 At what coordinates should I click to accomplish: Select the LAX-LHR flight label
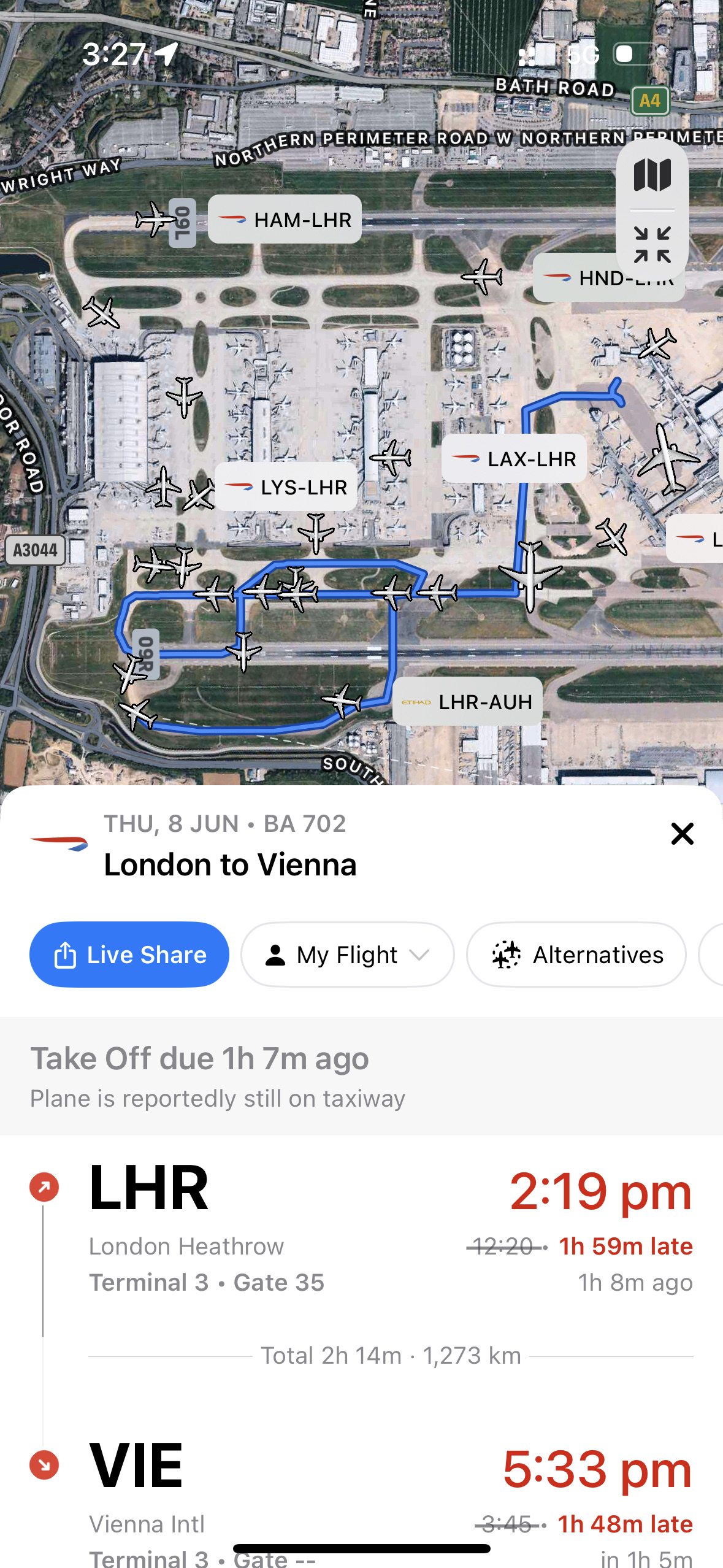point(514,459)
